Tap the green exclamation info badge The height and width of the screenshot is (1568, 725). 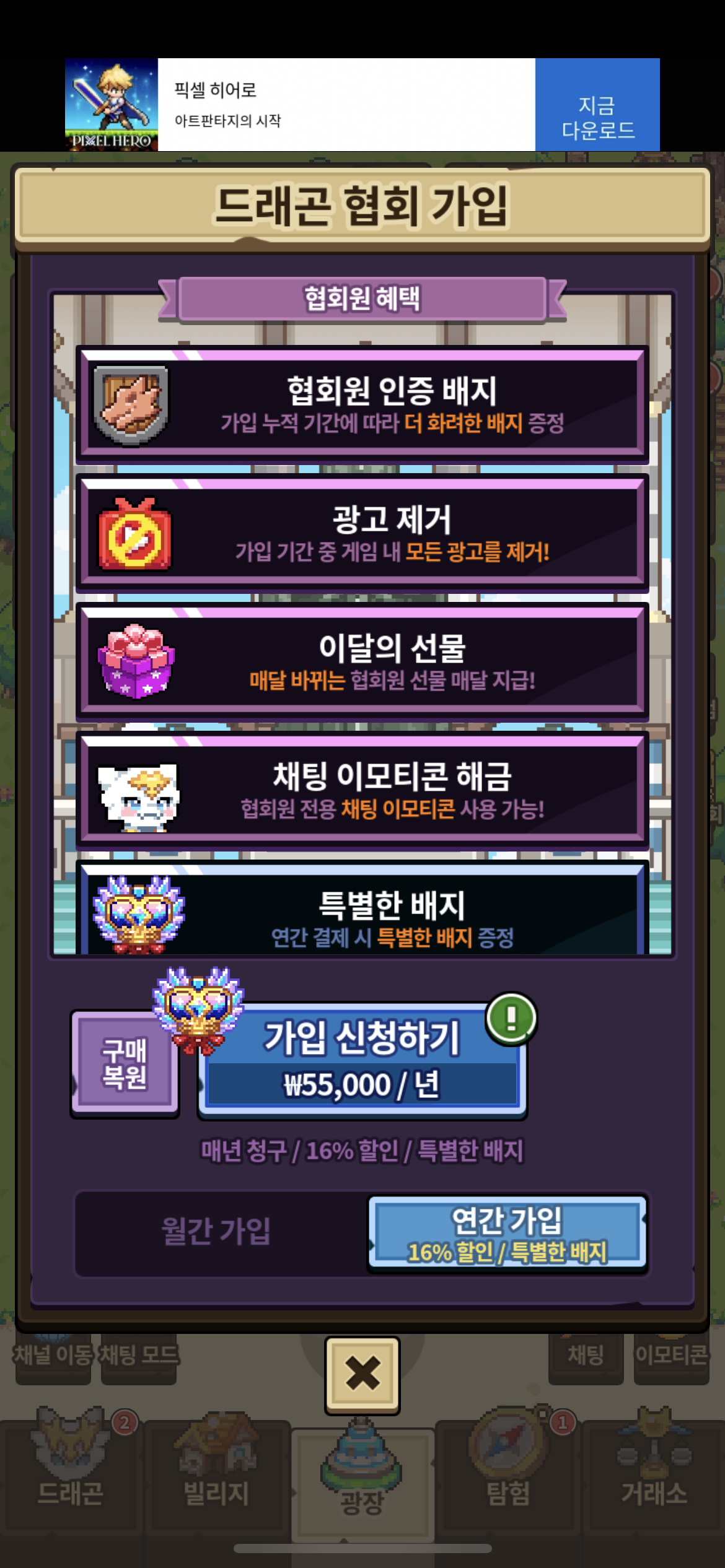(511, 1018)
